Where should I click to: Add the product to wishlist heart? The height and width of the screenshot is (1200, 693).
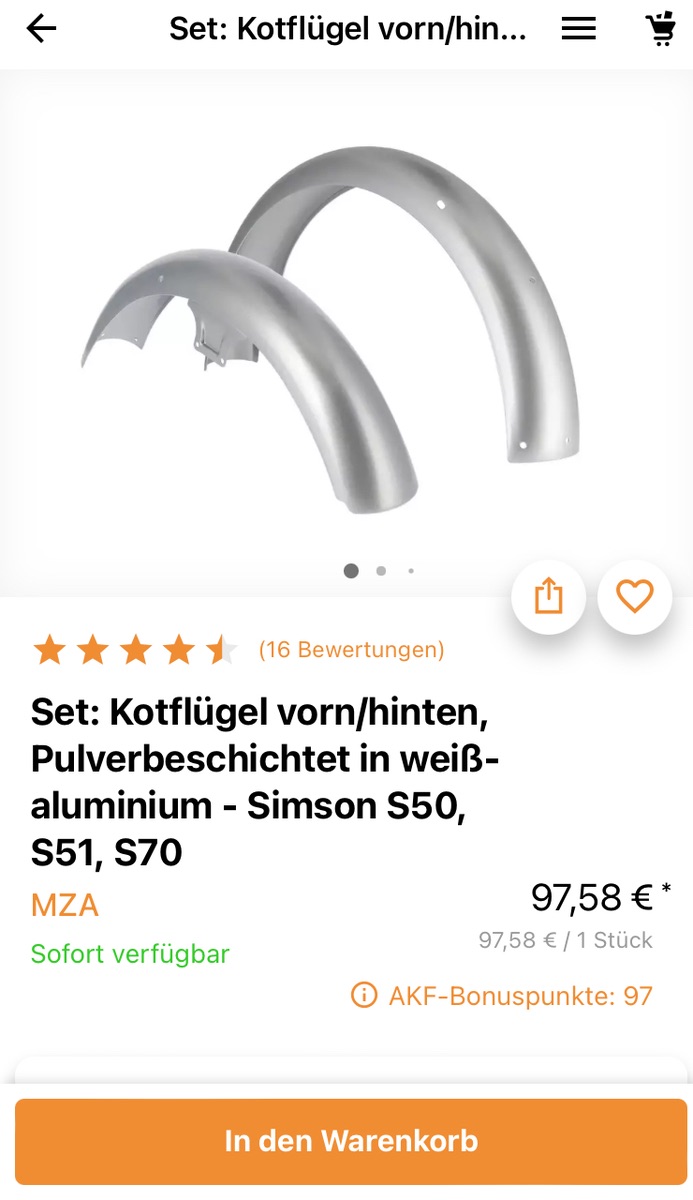(x=634, y=597)
